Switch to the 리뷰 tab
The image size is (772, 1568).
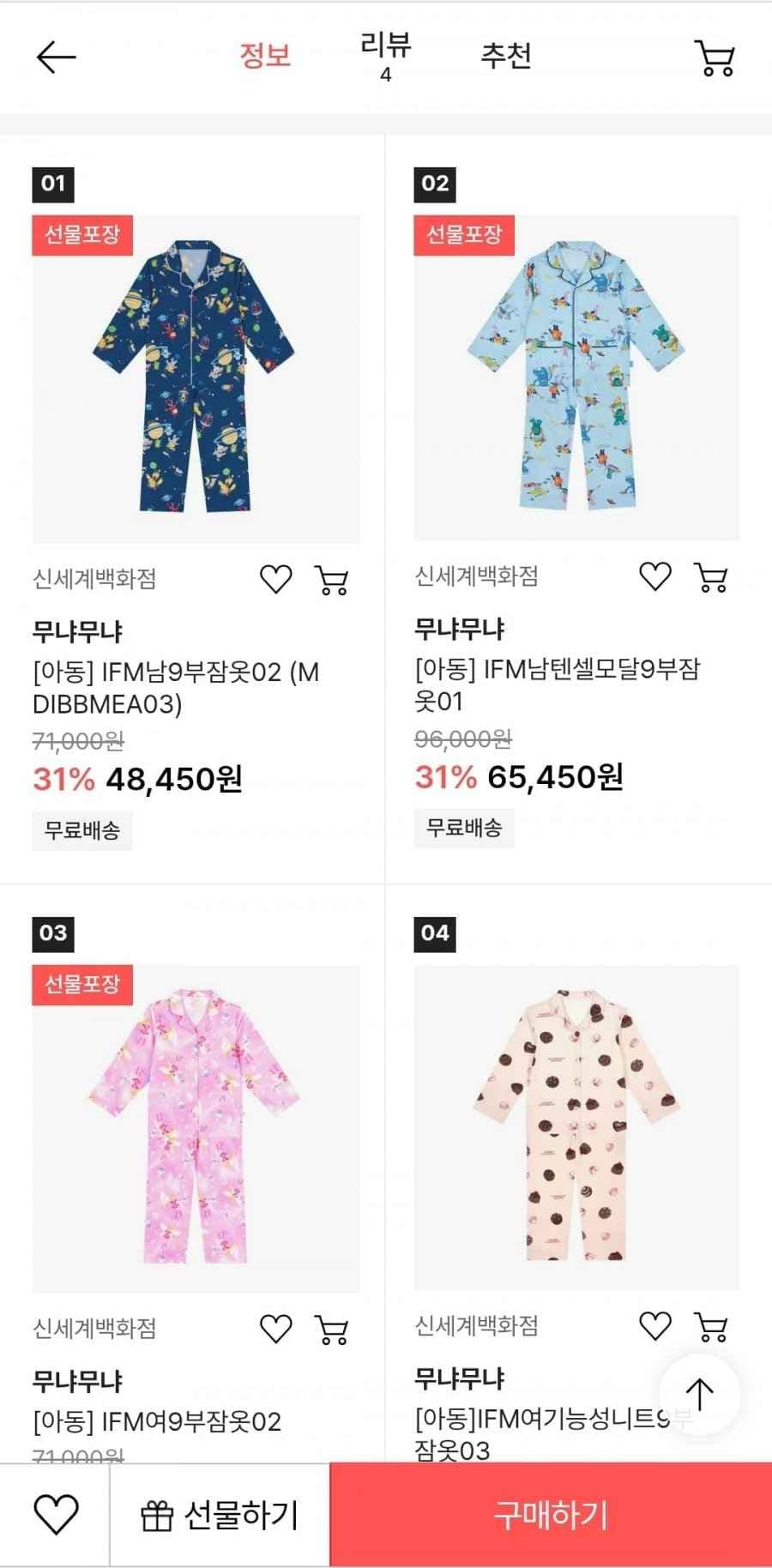pos(383,54)
